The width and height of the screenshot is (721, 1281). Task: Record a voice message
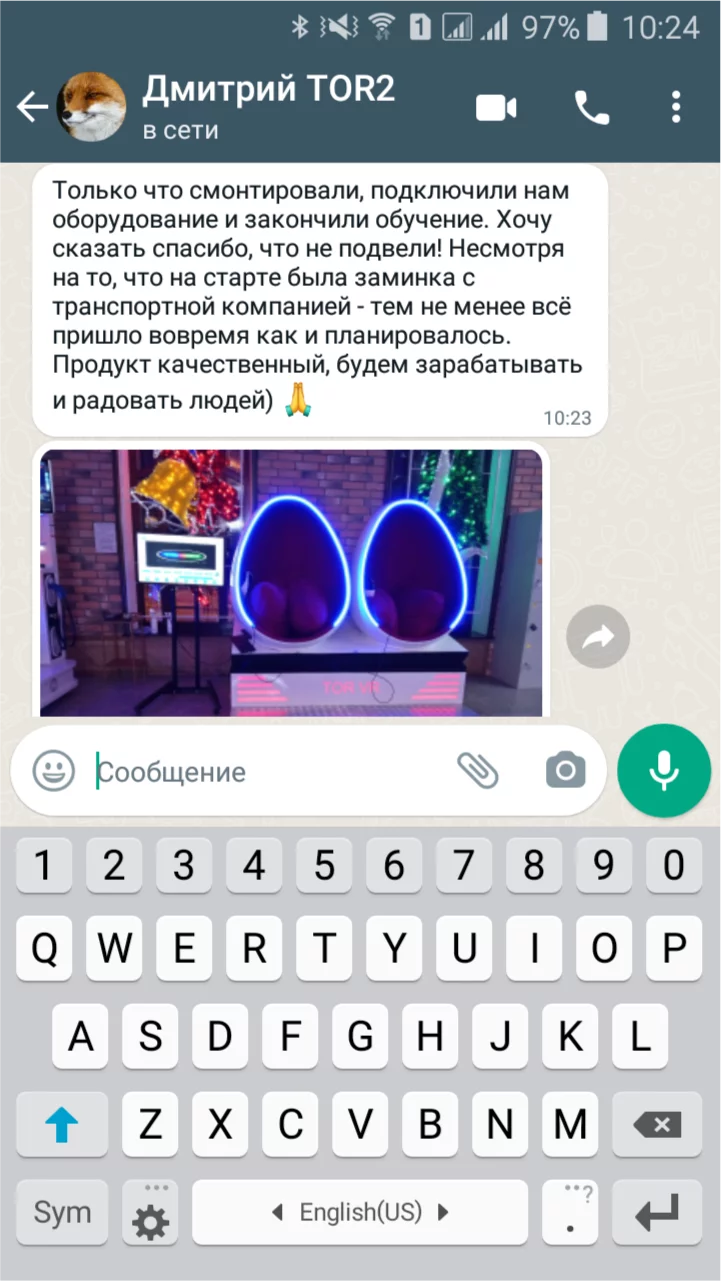[x=664, y=771]
